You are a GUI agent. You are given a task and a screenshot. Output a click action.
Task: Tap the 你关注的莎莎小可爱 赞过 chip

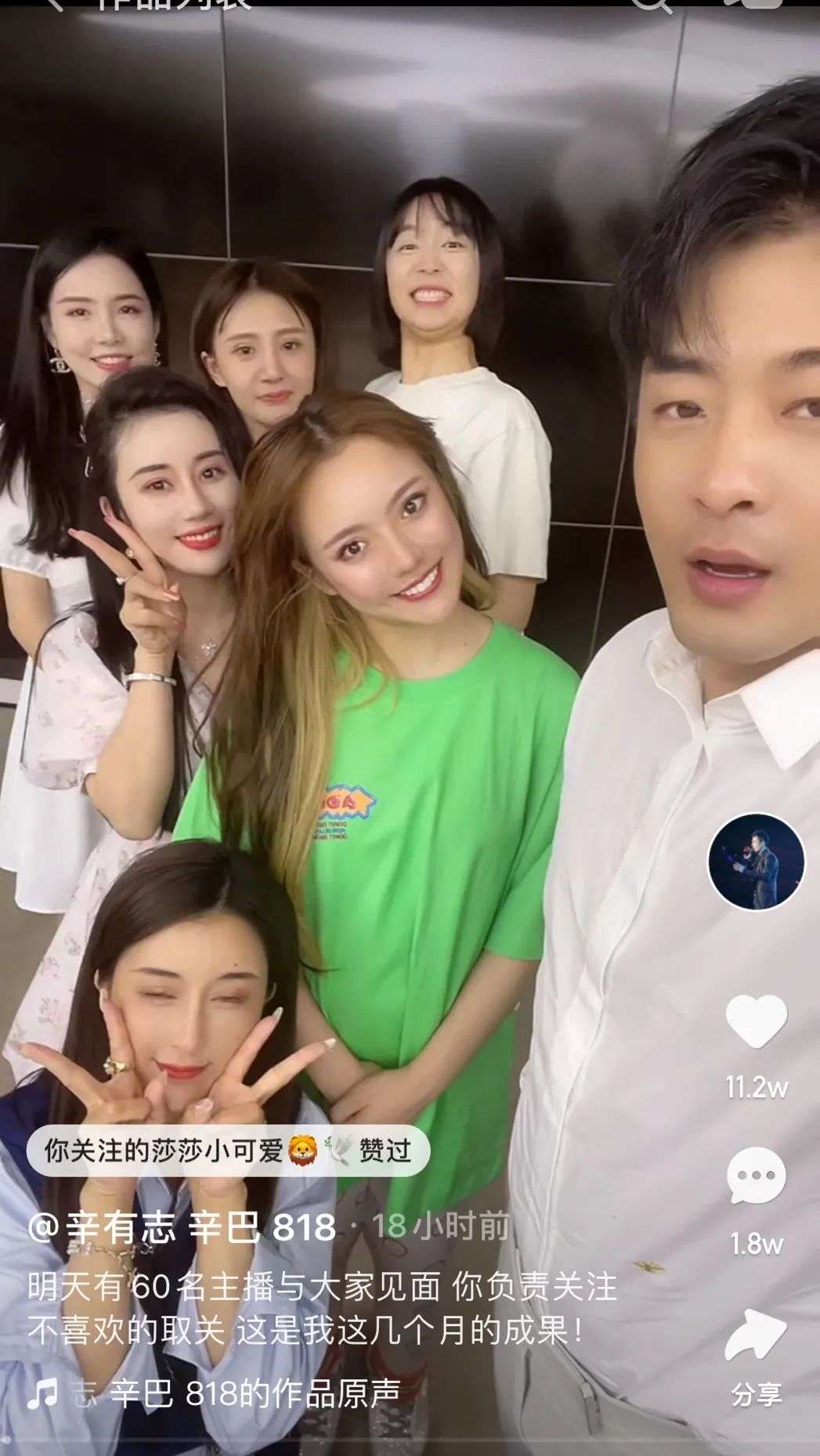pyautogui.click(x=228, y=1151)
